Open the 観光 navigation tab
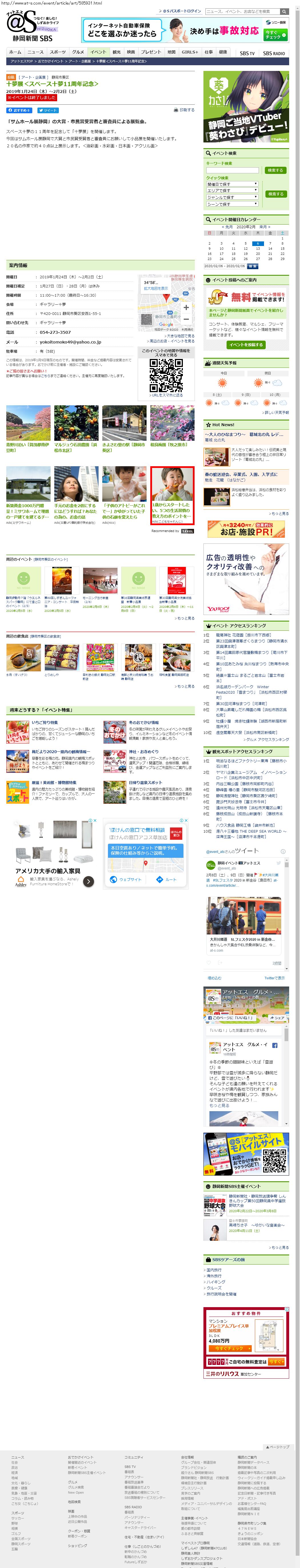The width and height of the screenshot is (300, 1568). (x=116, y=52)
